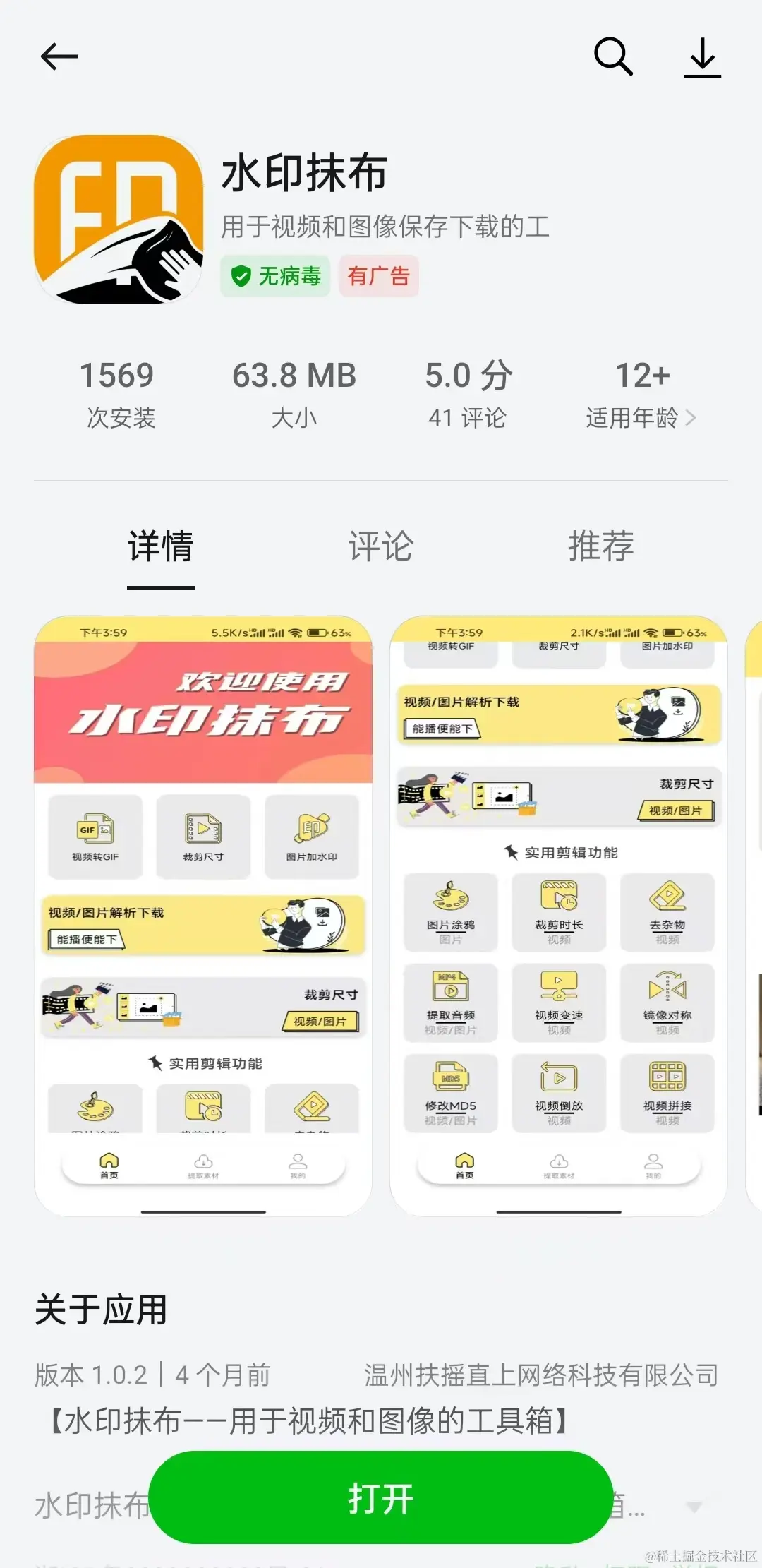Viewport: 762px width, 1568px height.
Task: Open the second screenshot showing 实用剪辑功能 grid
Action: click(559, 916)
